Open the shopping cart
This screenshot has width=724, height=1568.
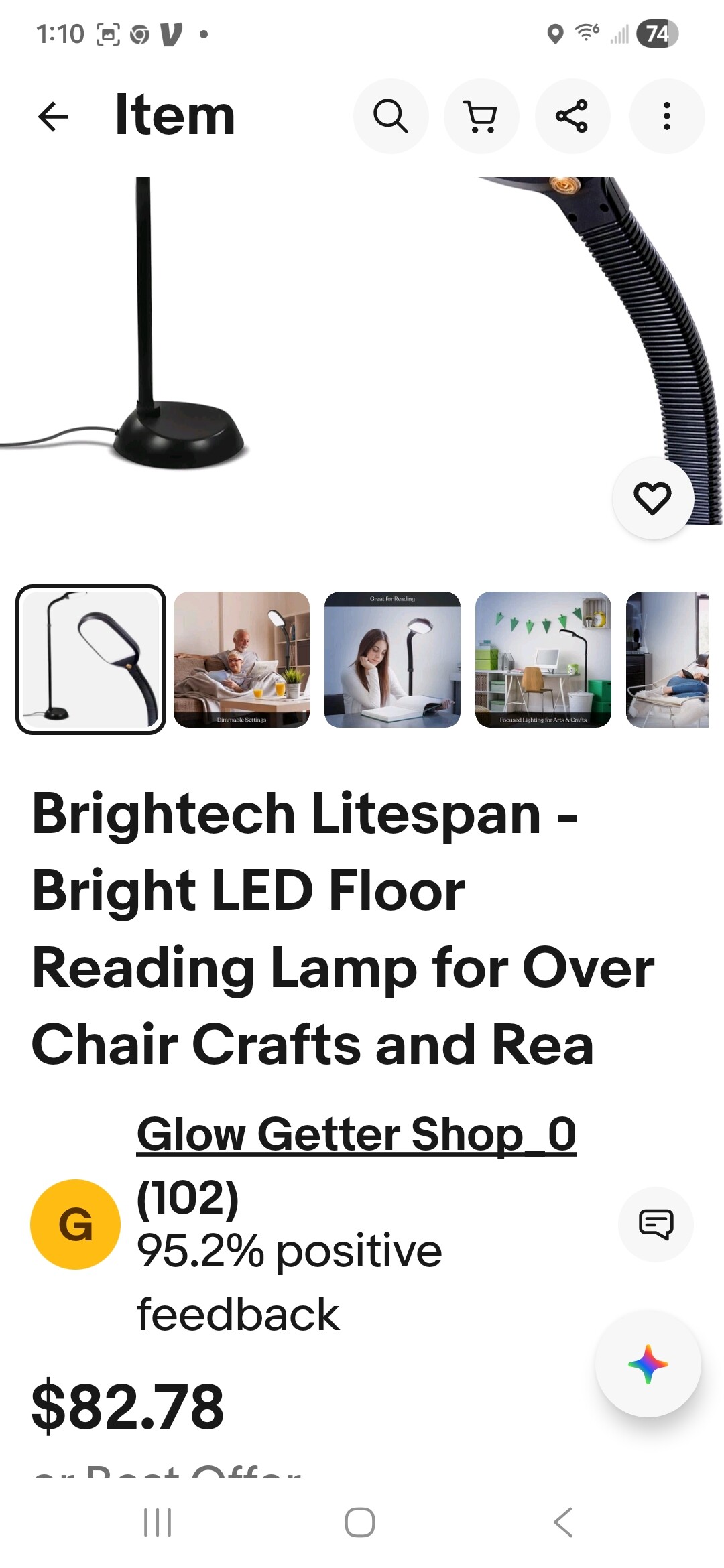(x=481, y=117)
